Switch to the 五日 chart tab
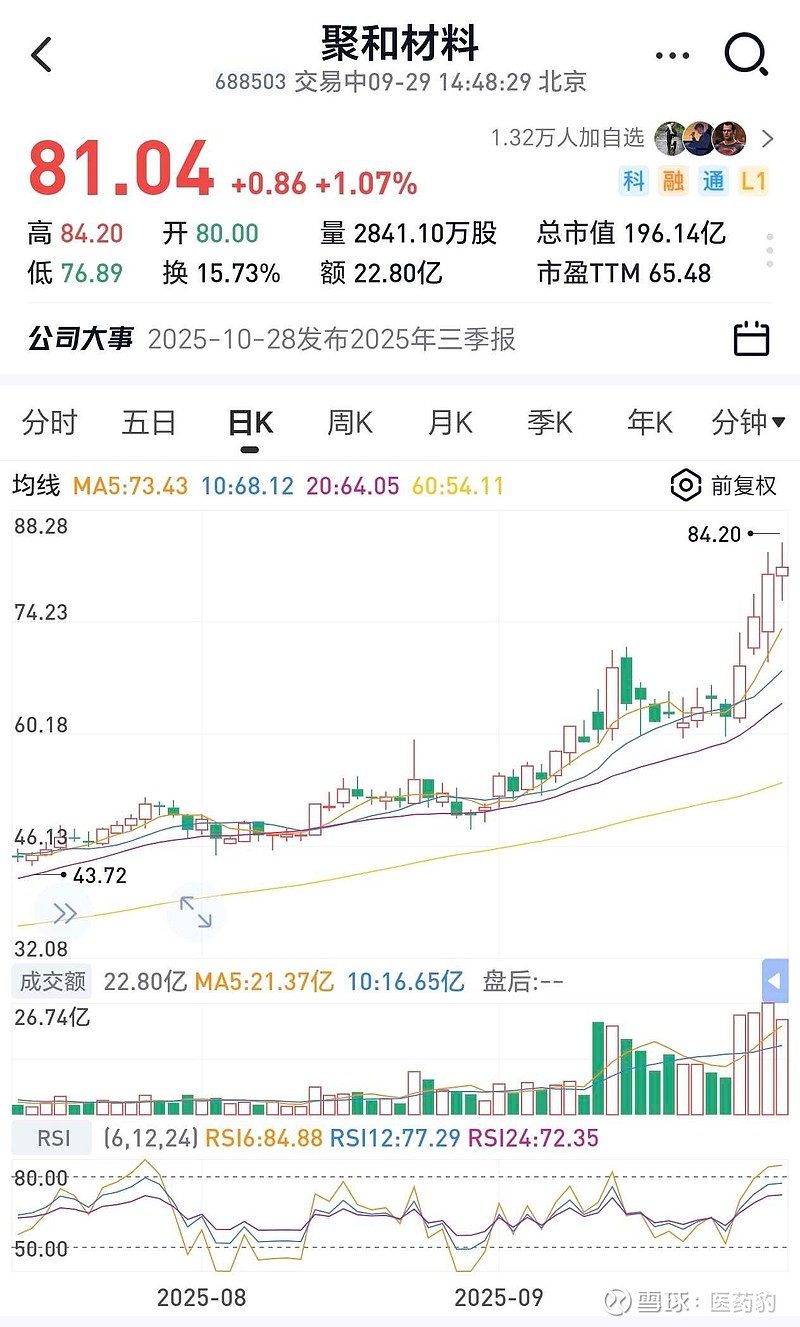Viewport: 800px width, 1327px height. click(149, 423)
